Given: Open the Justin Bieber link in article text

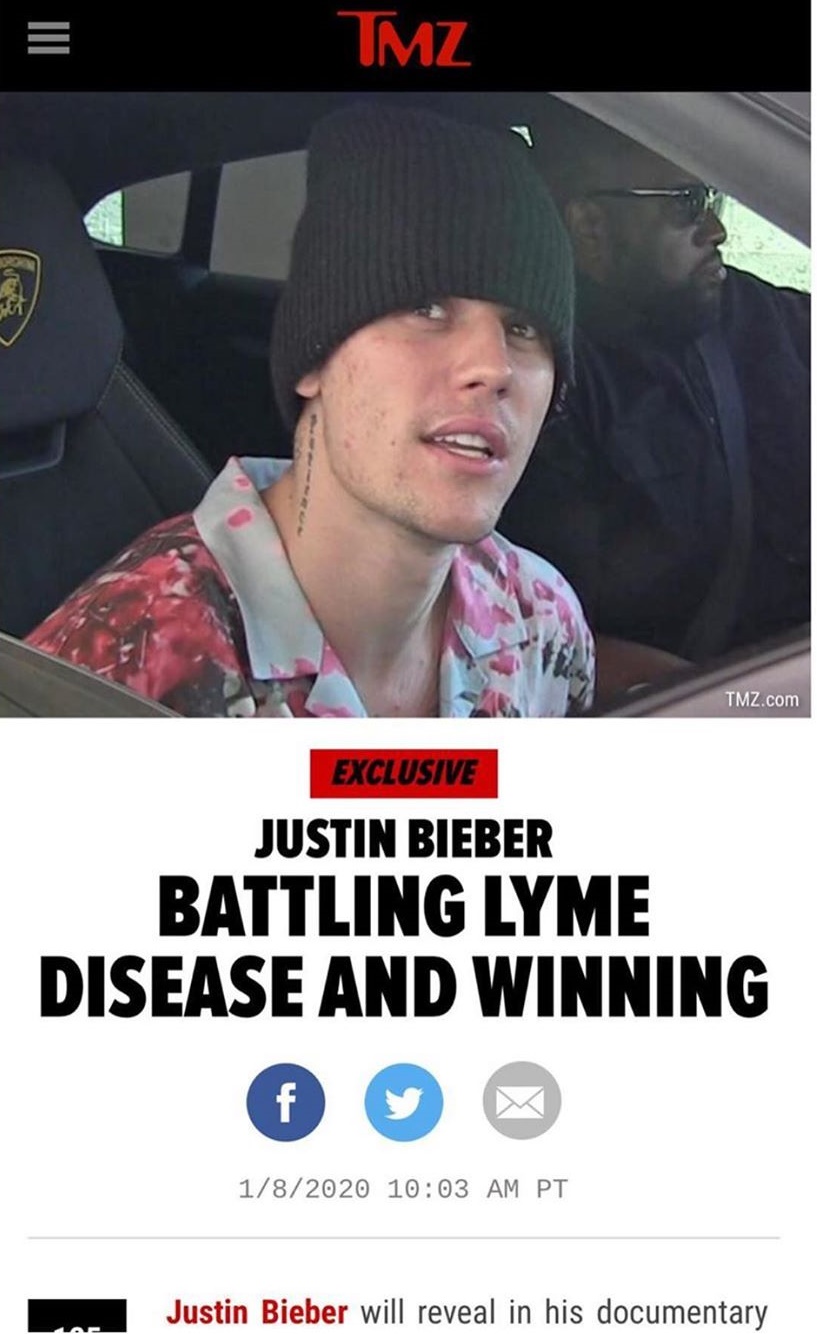Looking at the screenshot, I should [x=256, y=1311].
